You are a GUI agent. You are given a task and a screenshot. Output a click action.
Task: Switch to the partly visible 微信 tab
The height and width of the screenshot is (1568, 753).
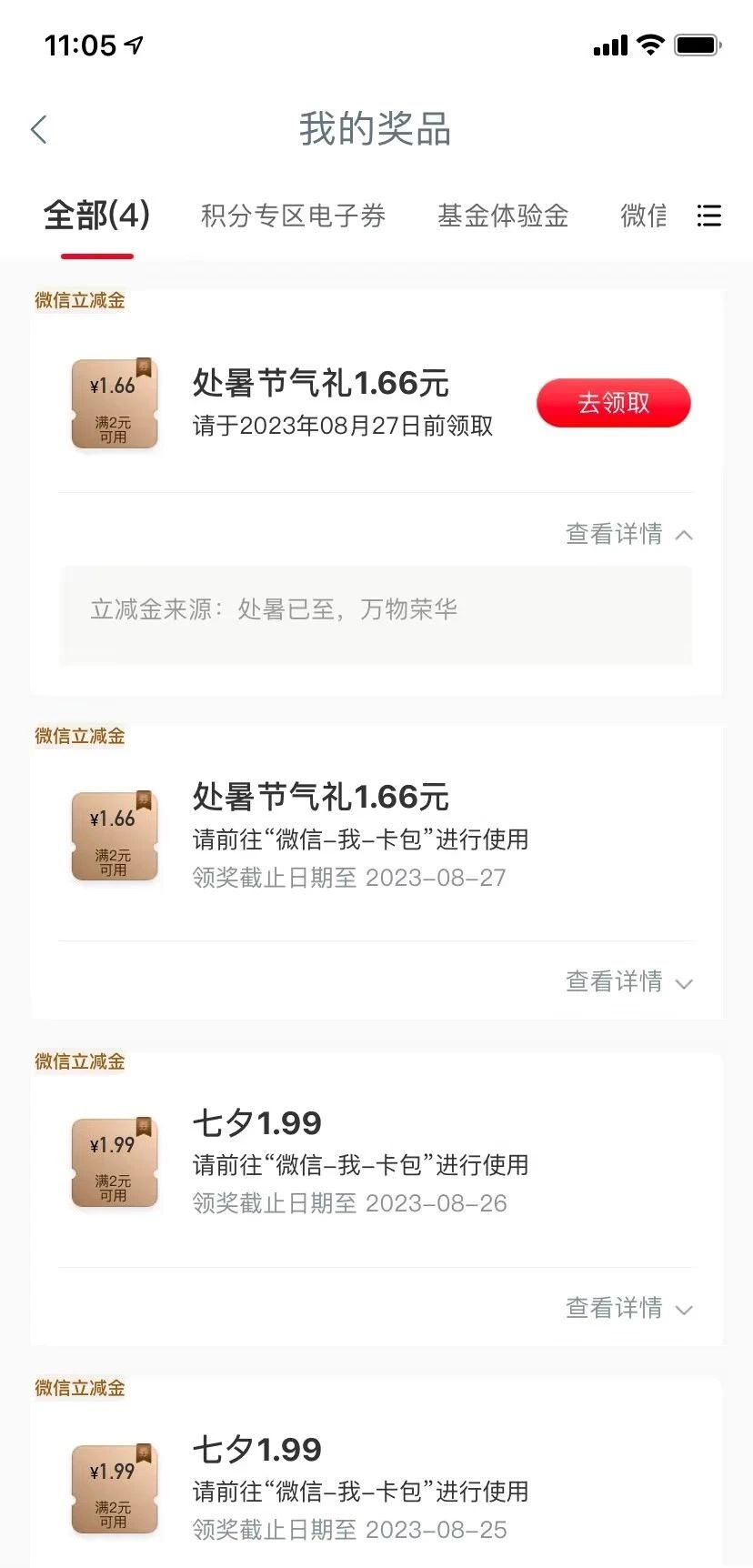click(644, 216)
